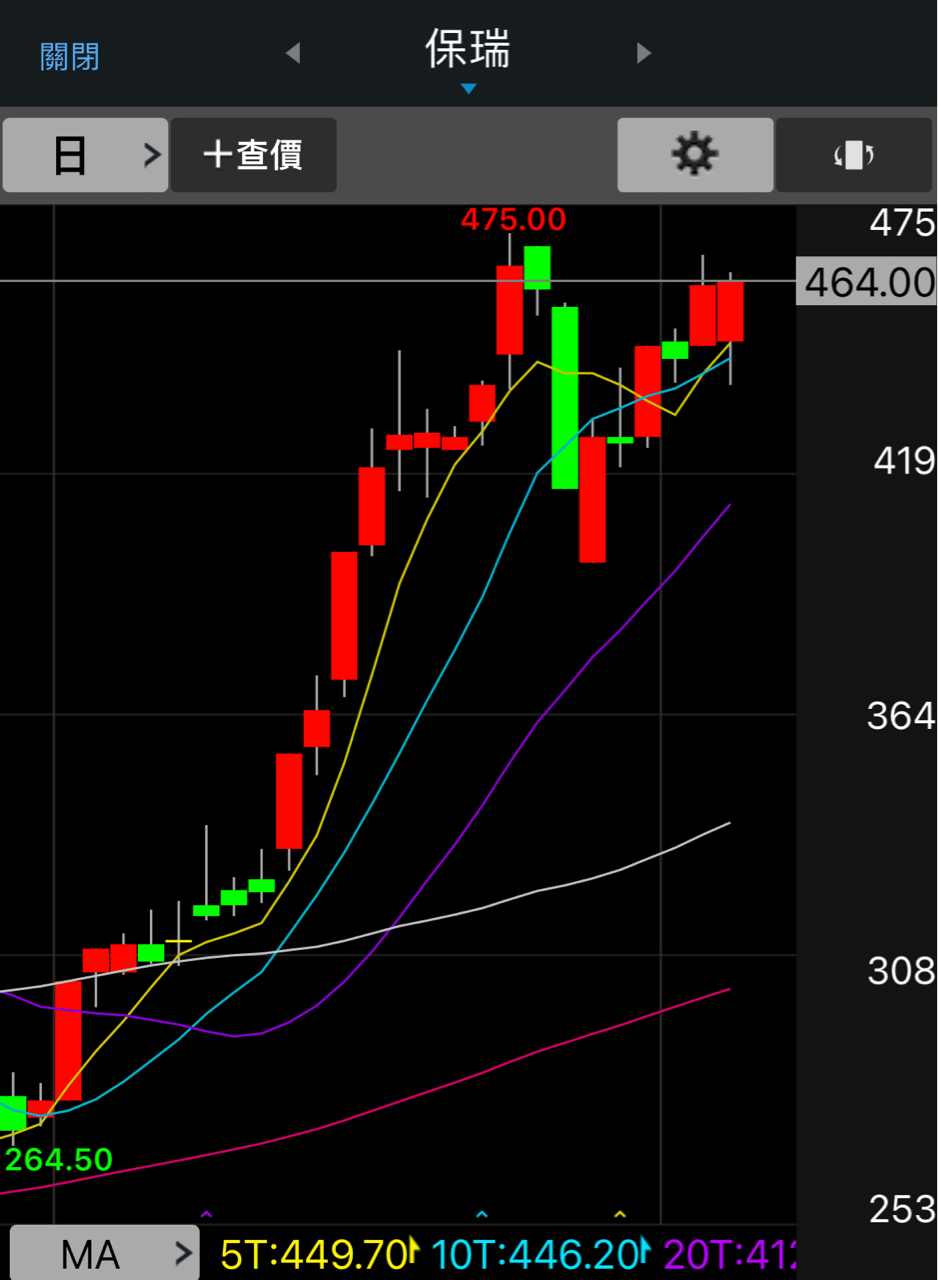Change the 日 chart period
The height and width of the screenshot is (1280, 938).
pyautogui.click(x=85, y=155)
